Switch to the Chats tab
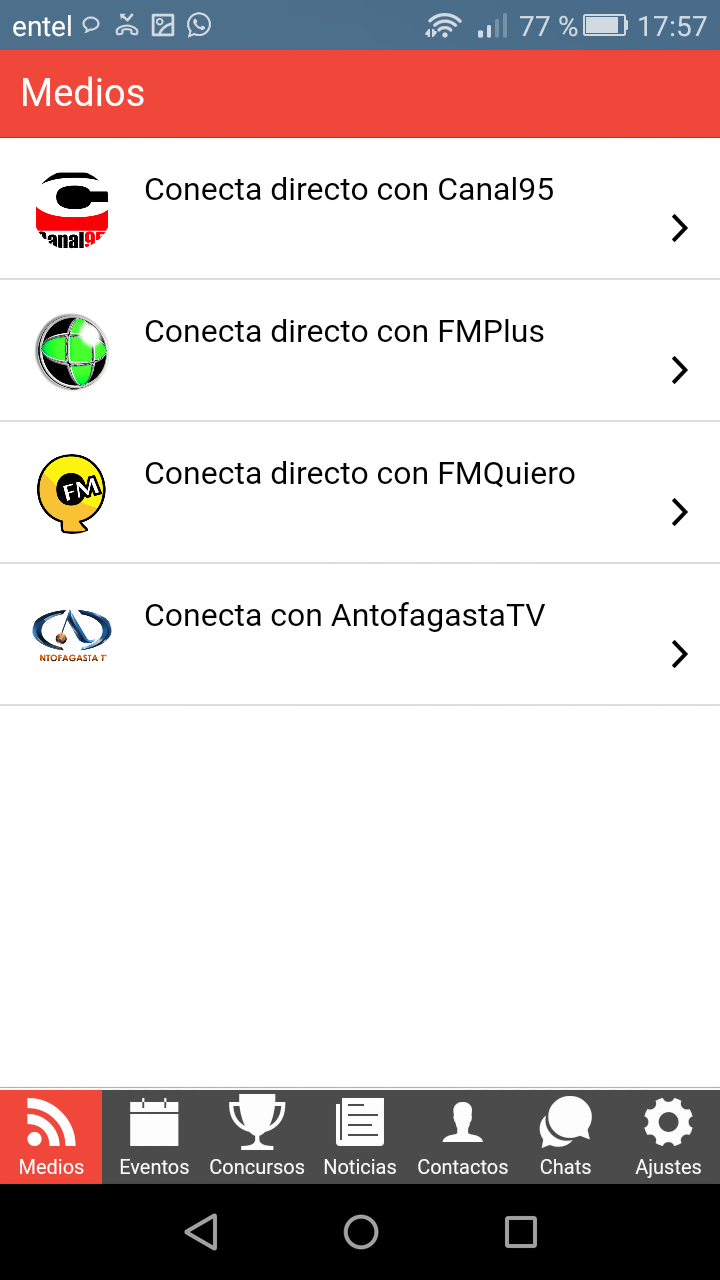 click(x=566, y=1137)
